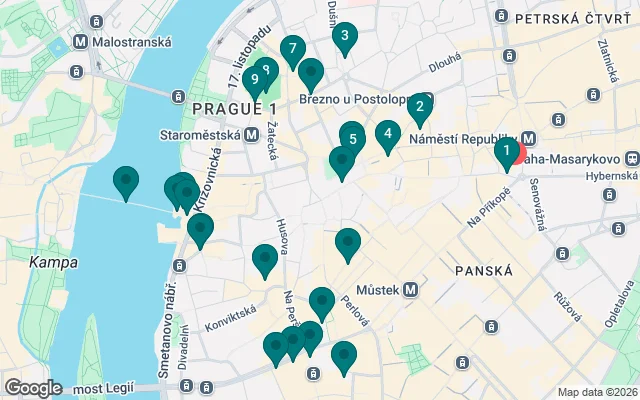Select map pin number 1
This screenshot has height=400, width=640.
(x=507, y=152)
